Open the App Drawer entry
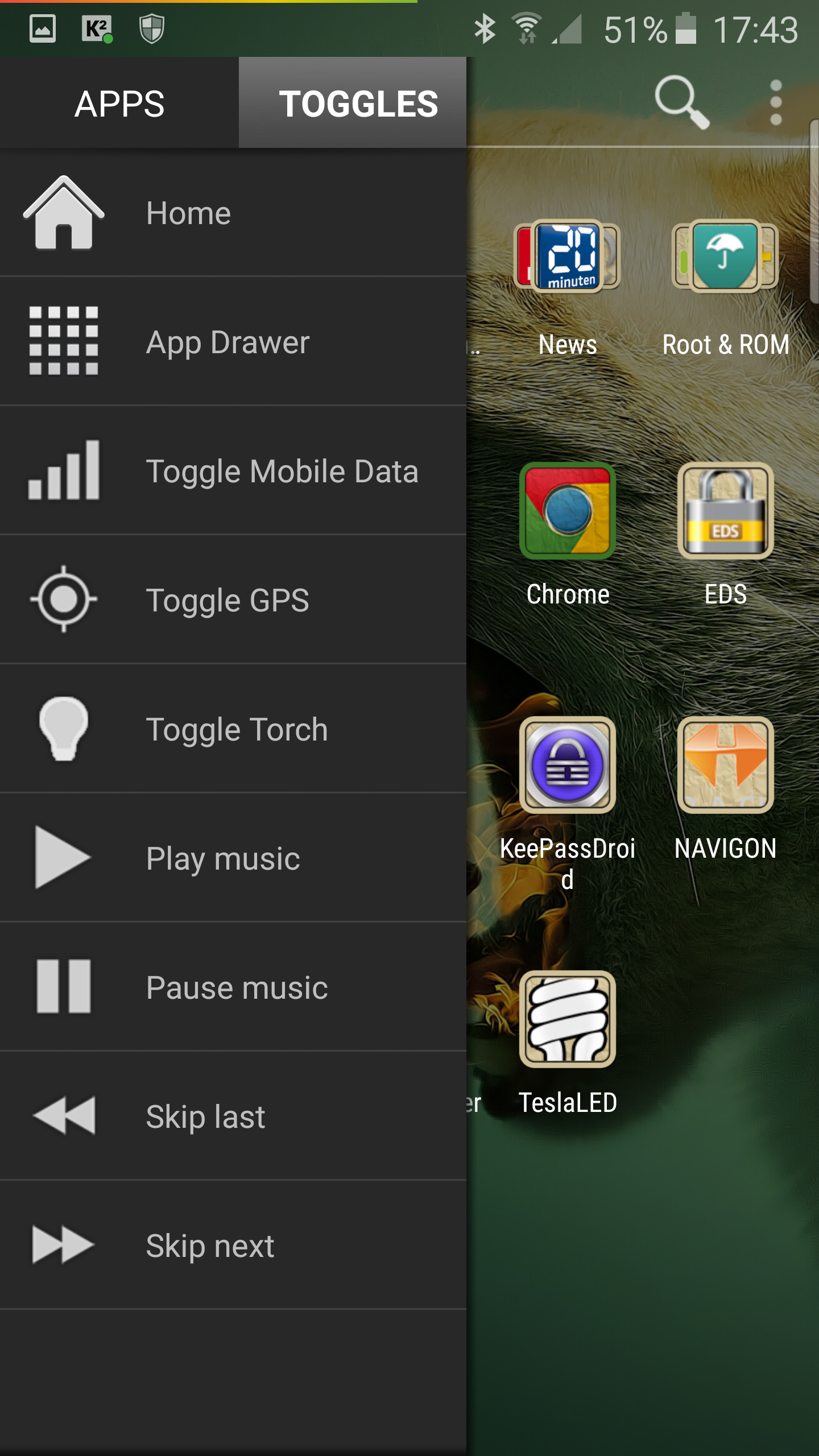The width and height of the screenshot is (819, 1456). 233,341
